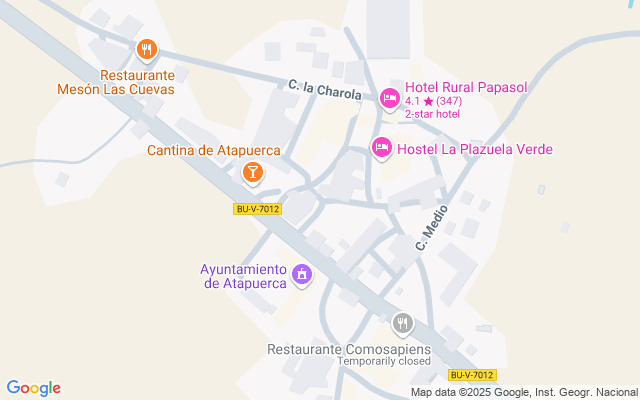Select Ayuntamiento de Atapuerca town hall pin
Viewport: 640px width, 400px height.
tap(302, 273)
